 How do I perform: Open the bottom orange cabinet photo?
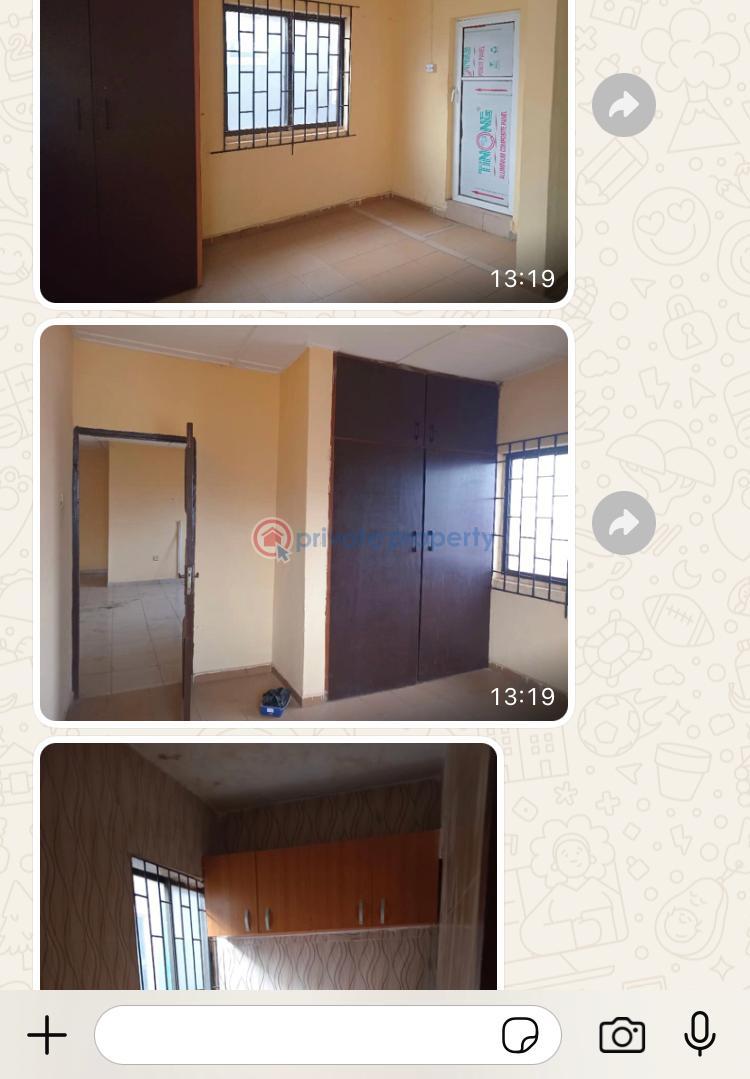(270, 870)
